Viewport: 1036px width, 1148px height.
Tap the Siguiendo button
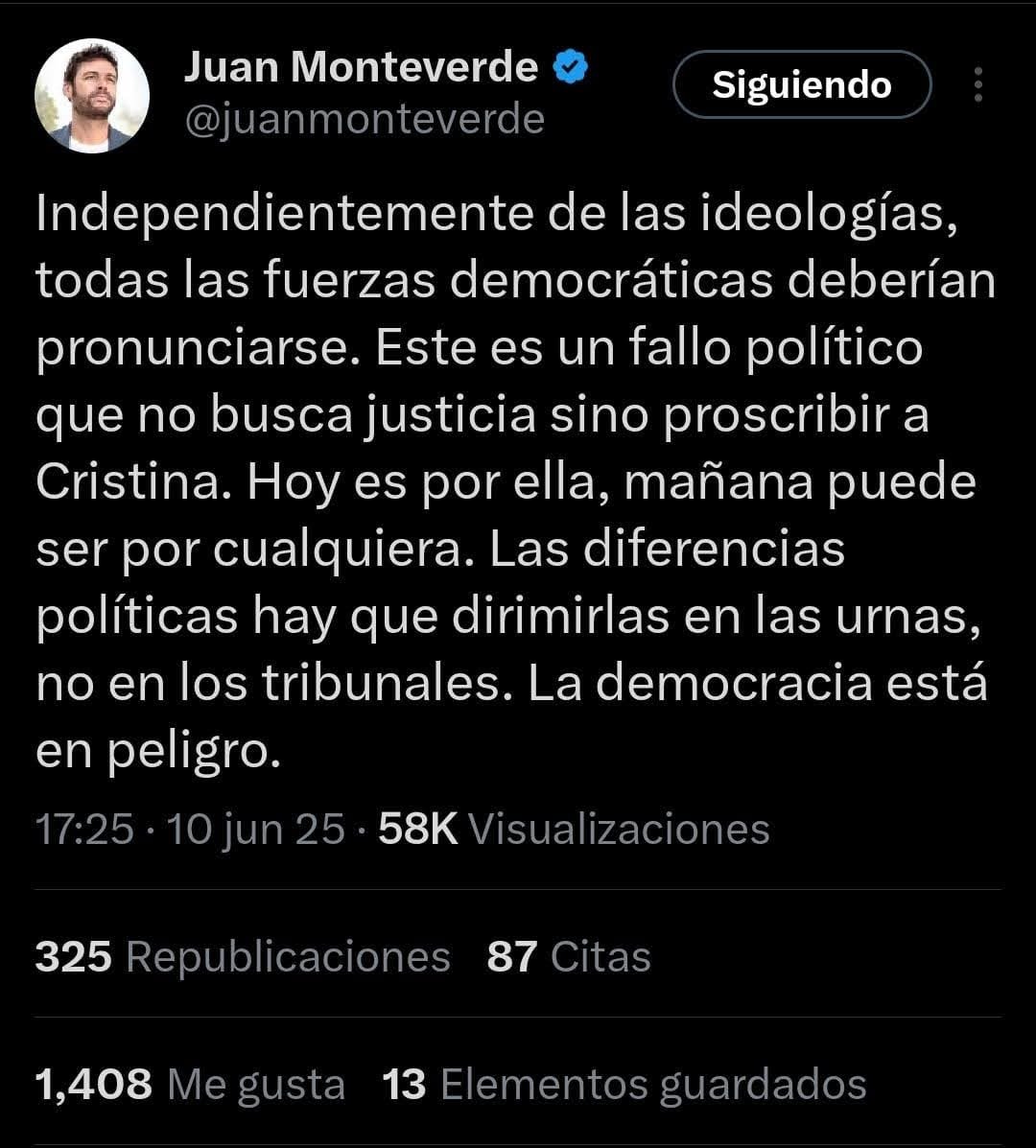pos(802,85)
